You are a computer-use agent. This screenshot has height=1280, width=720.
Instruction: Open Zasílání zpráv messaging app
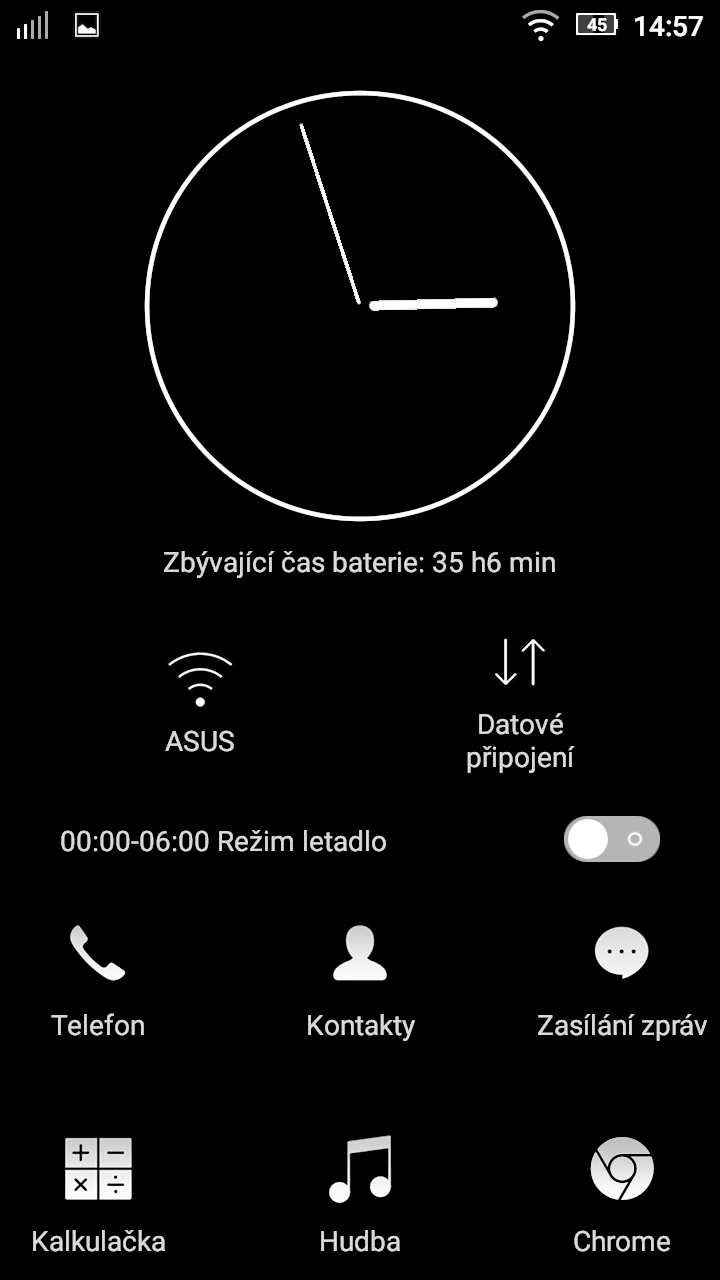pyautogui.click(x=622, y=981)
